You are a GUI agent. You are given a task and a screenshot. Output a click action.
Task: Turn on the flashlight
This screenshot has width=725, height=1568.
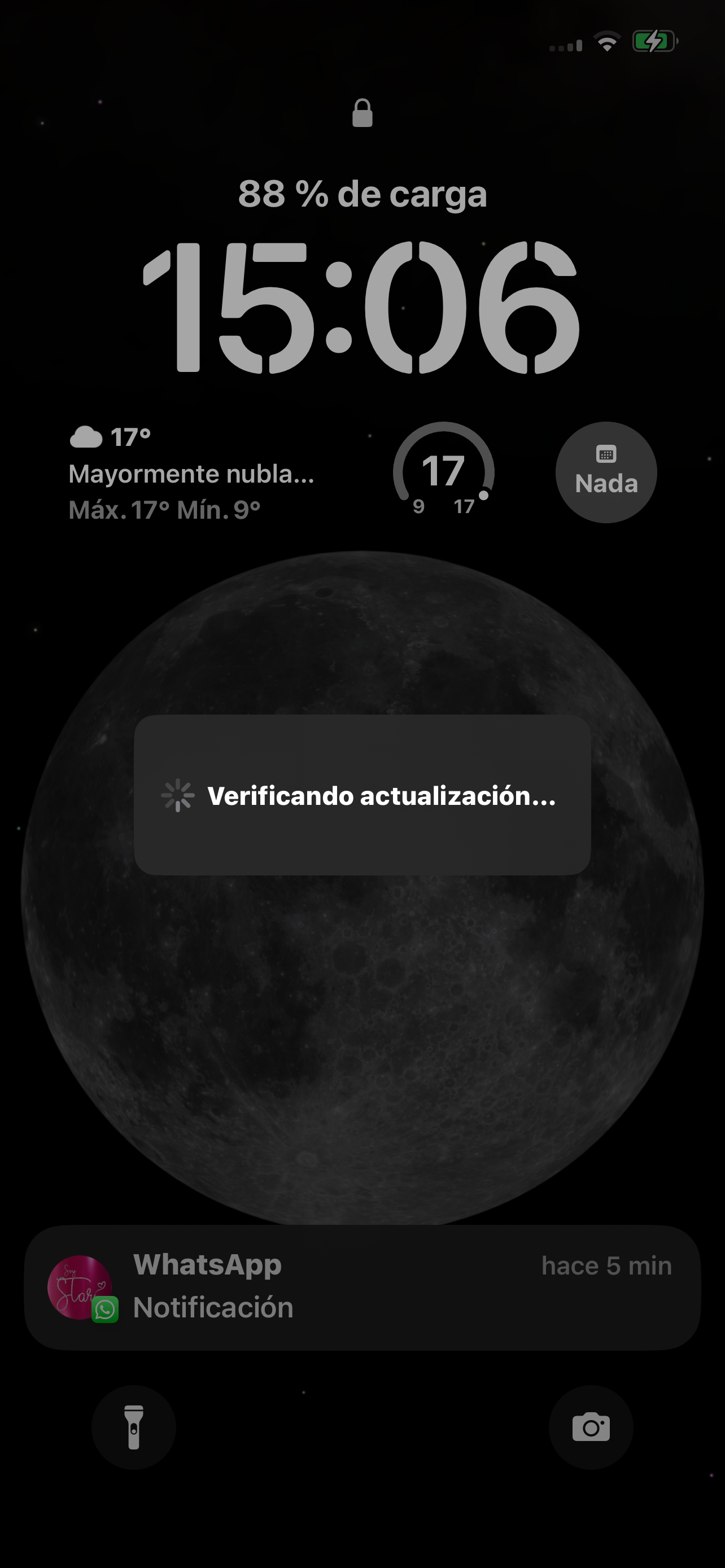(x=133, y=1427)
